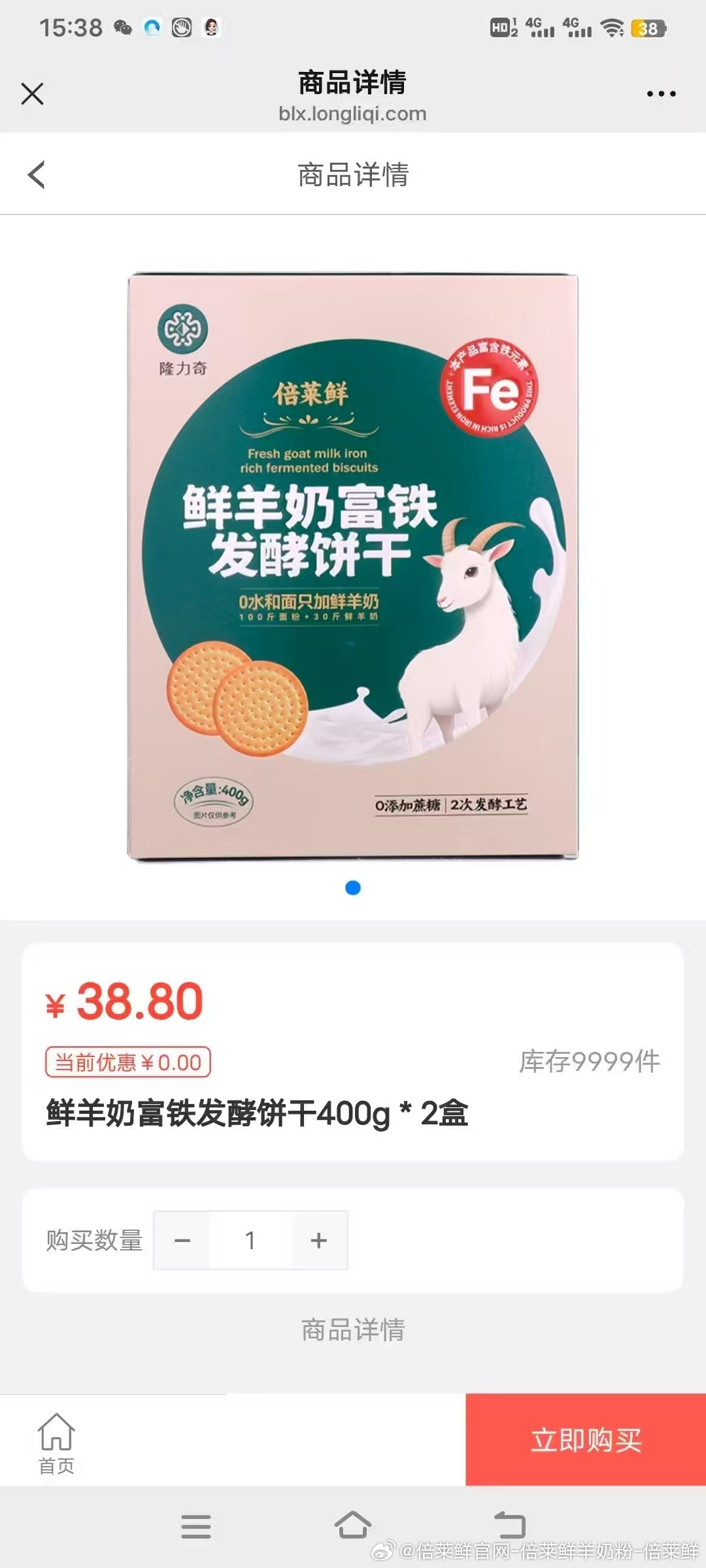Viewport: 706px width, 1568px height.
Task: Tap the plus to increase purchase quantity
Action: [318, 1239]
